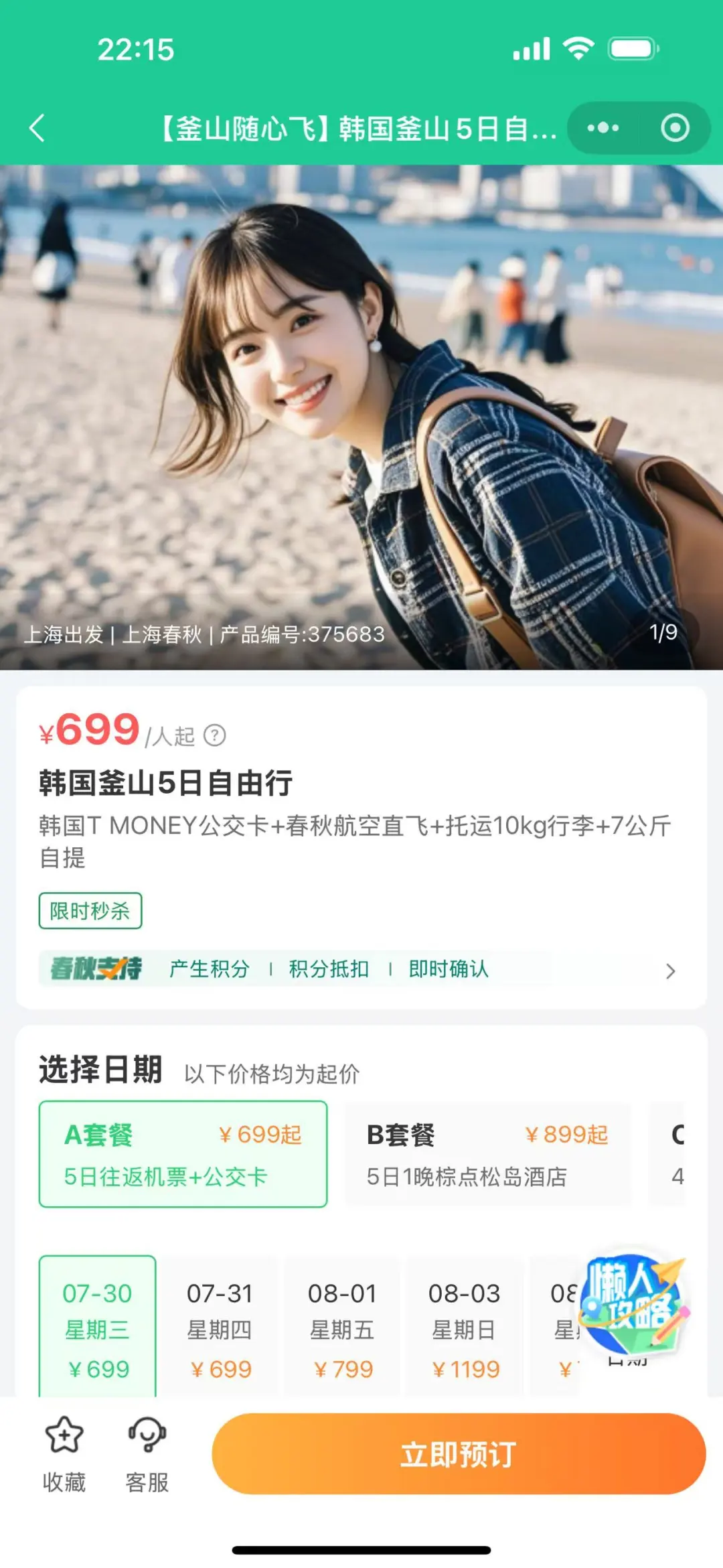The image size is (723, 1568).
Task: Close the mini program with the circle icon
Action: (x=675, y=128)
